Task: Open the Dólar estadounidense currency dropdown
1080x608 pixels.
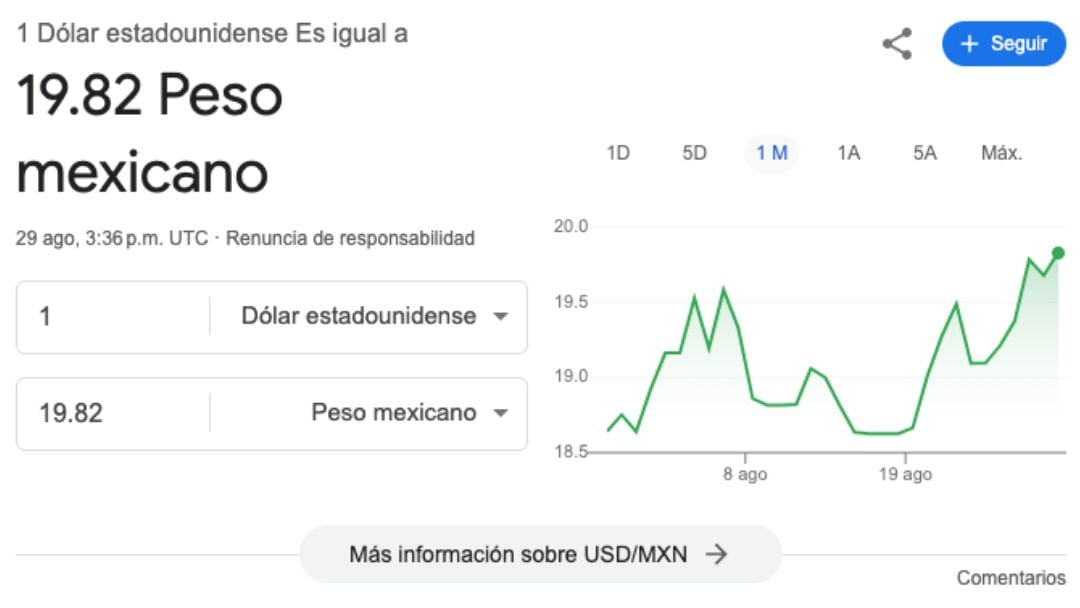Action: tap(374, 317)
